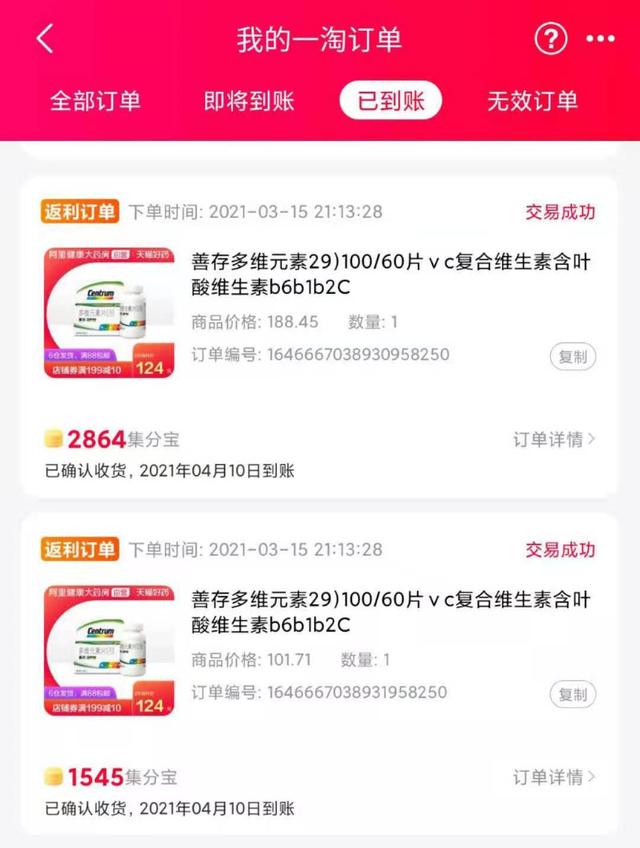
Task: Open product image of the 188.45 order
Action: 110,314
